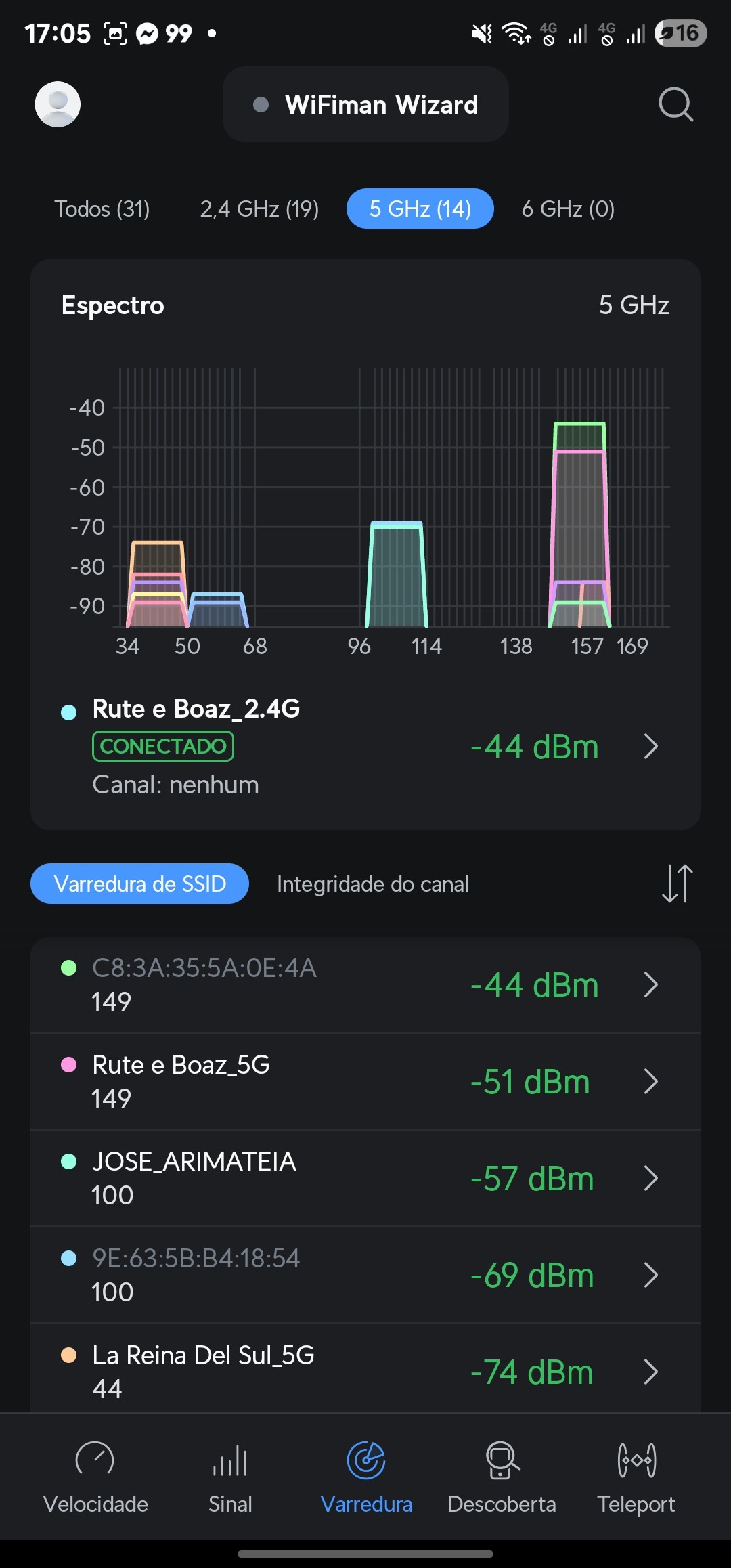Switch to Varredura de SSID view
731x1568 pixels.
[x=140, y=884]
